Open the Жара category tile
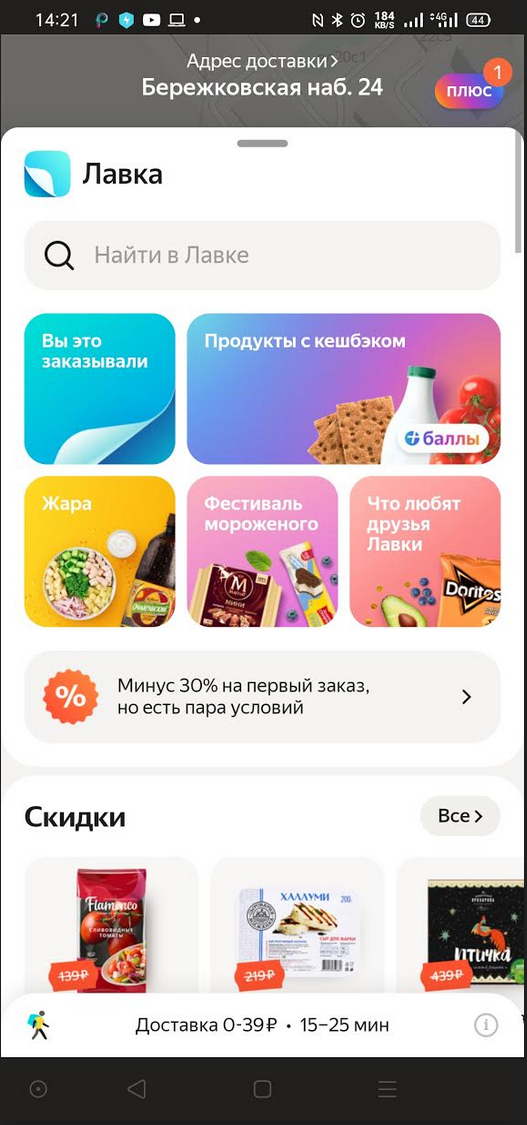This screenshot has height=1125, width=527. click(100, 551)
